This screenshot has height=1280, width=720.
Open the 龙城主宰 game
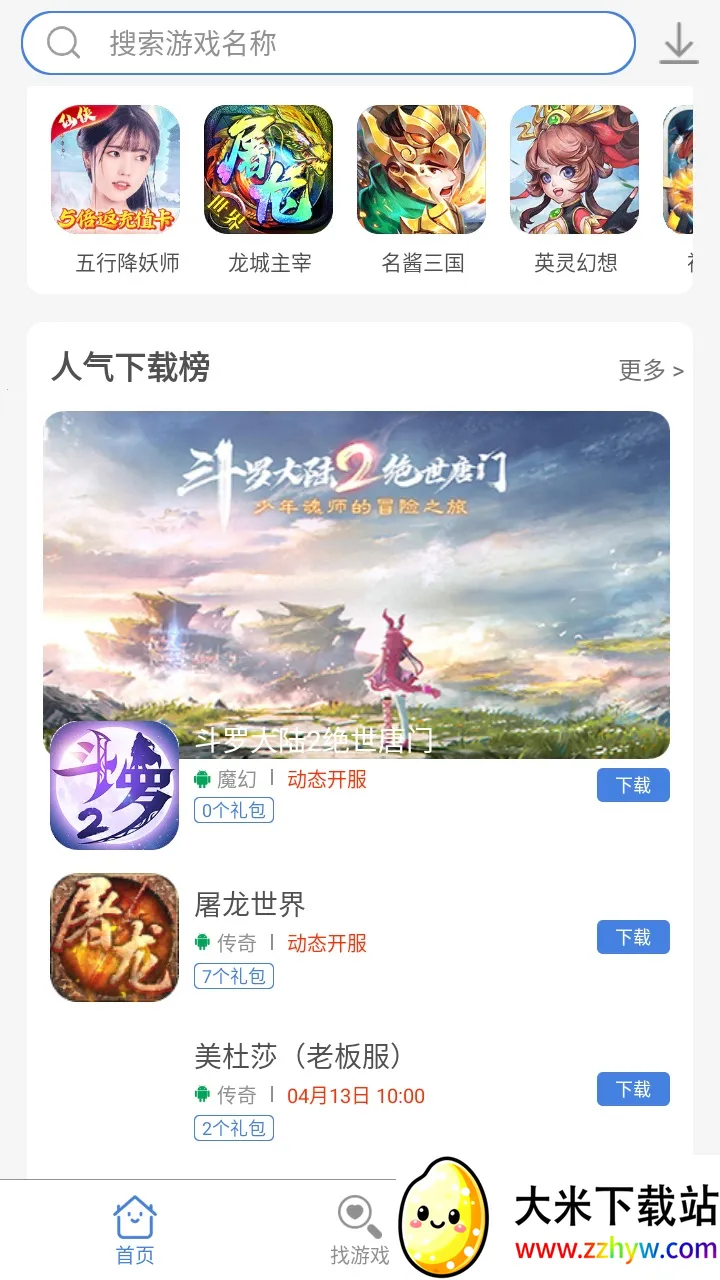point(268,170)
